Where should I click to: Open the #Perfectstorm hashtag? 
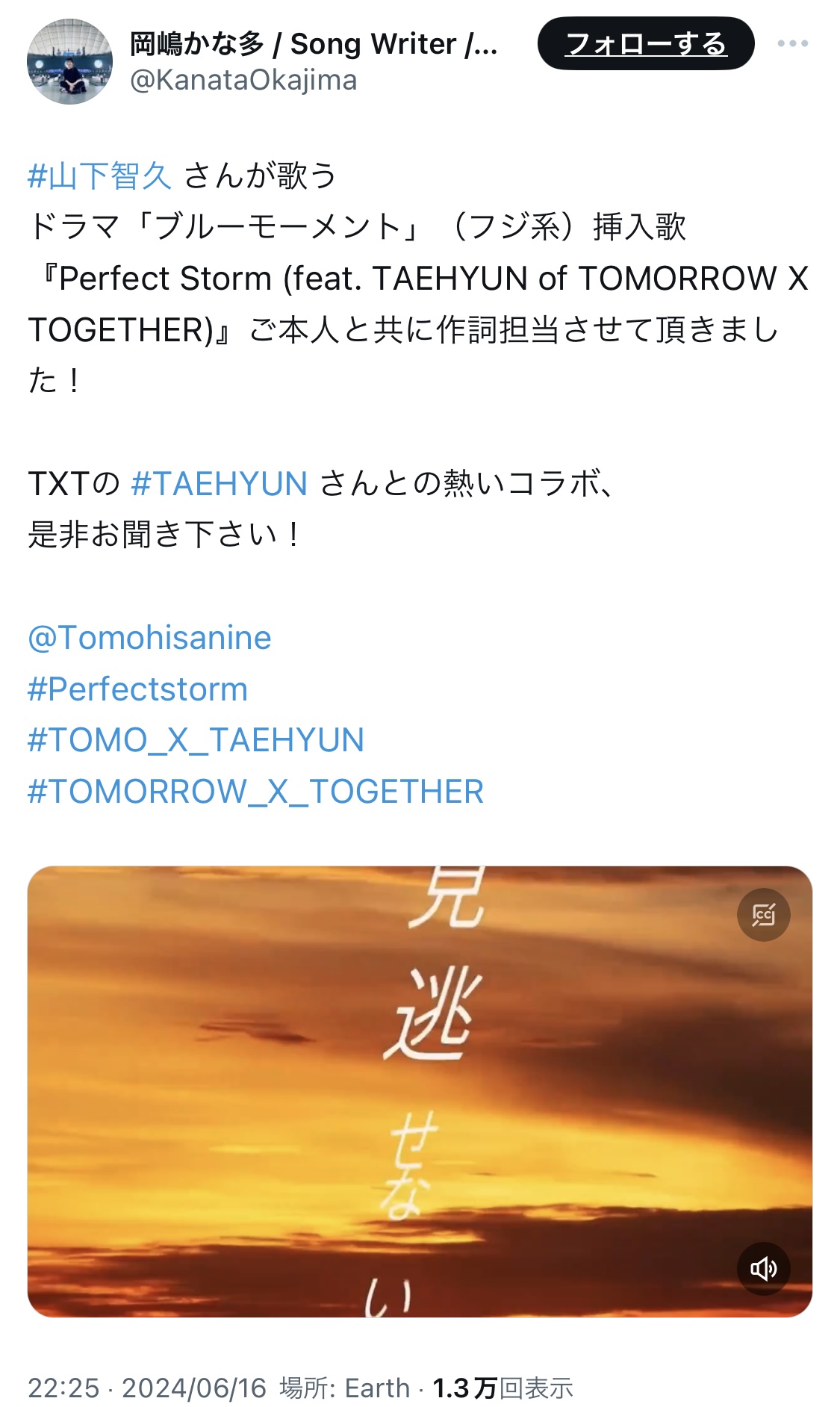[137, 689]
